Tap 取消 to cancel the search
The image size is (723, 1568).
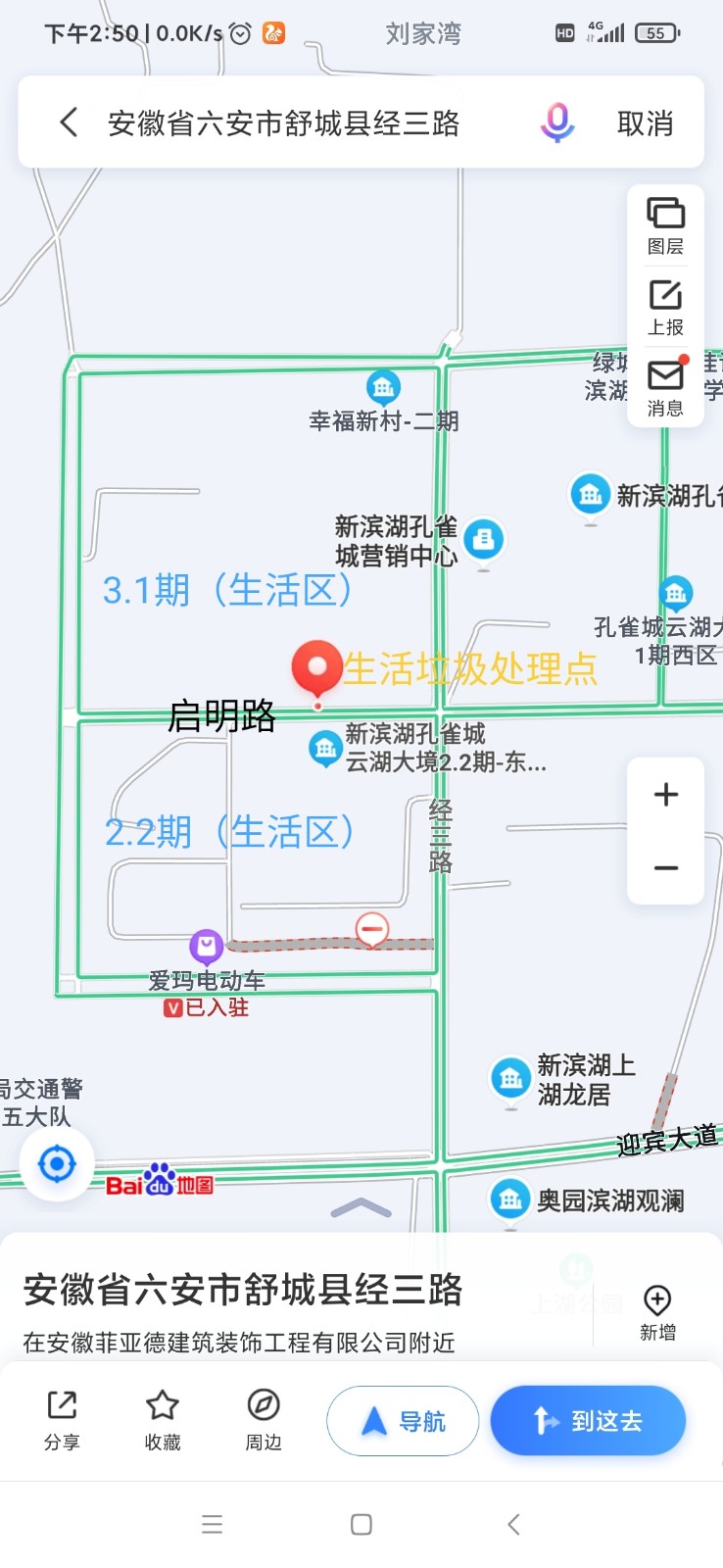point(645,123)
